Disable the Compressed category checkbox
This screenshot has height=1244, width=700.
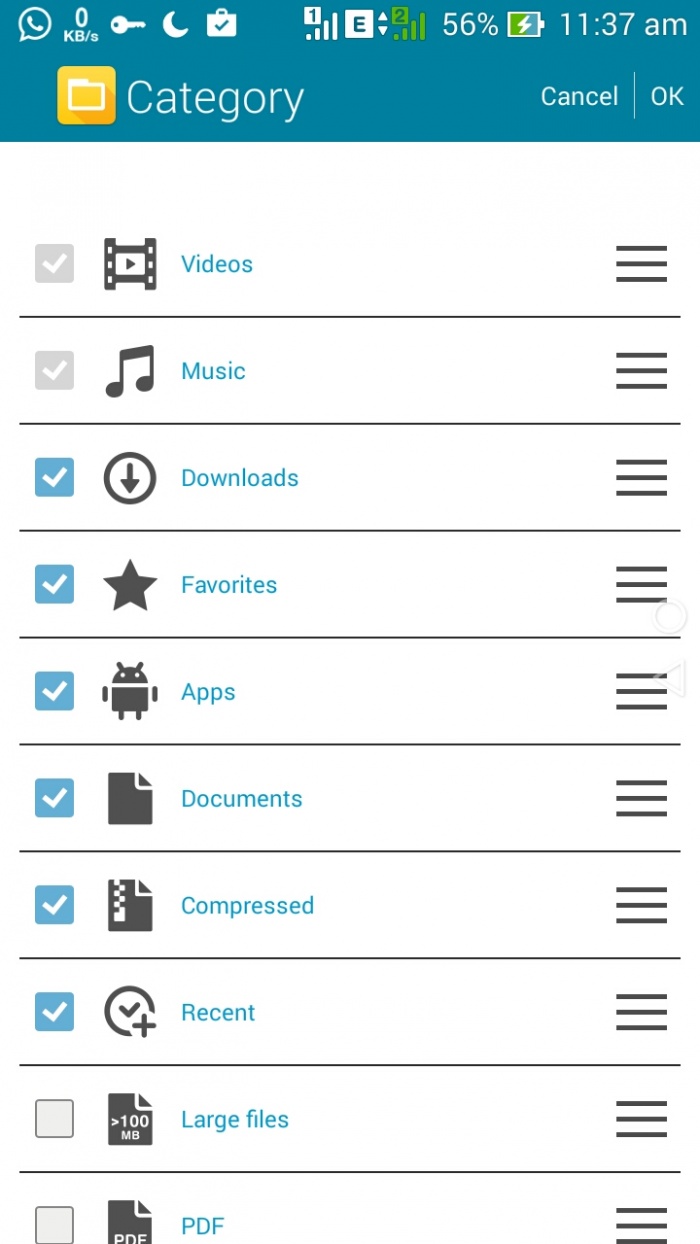(54, 906)
